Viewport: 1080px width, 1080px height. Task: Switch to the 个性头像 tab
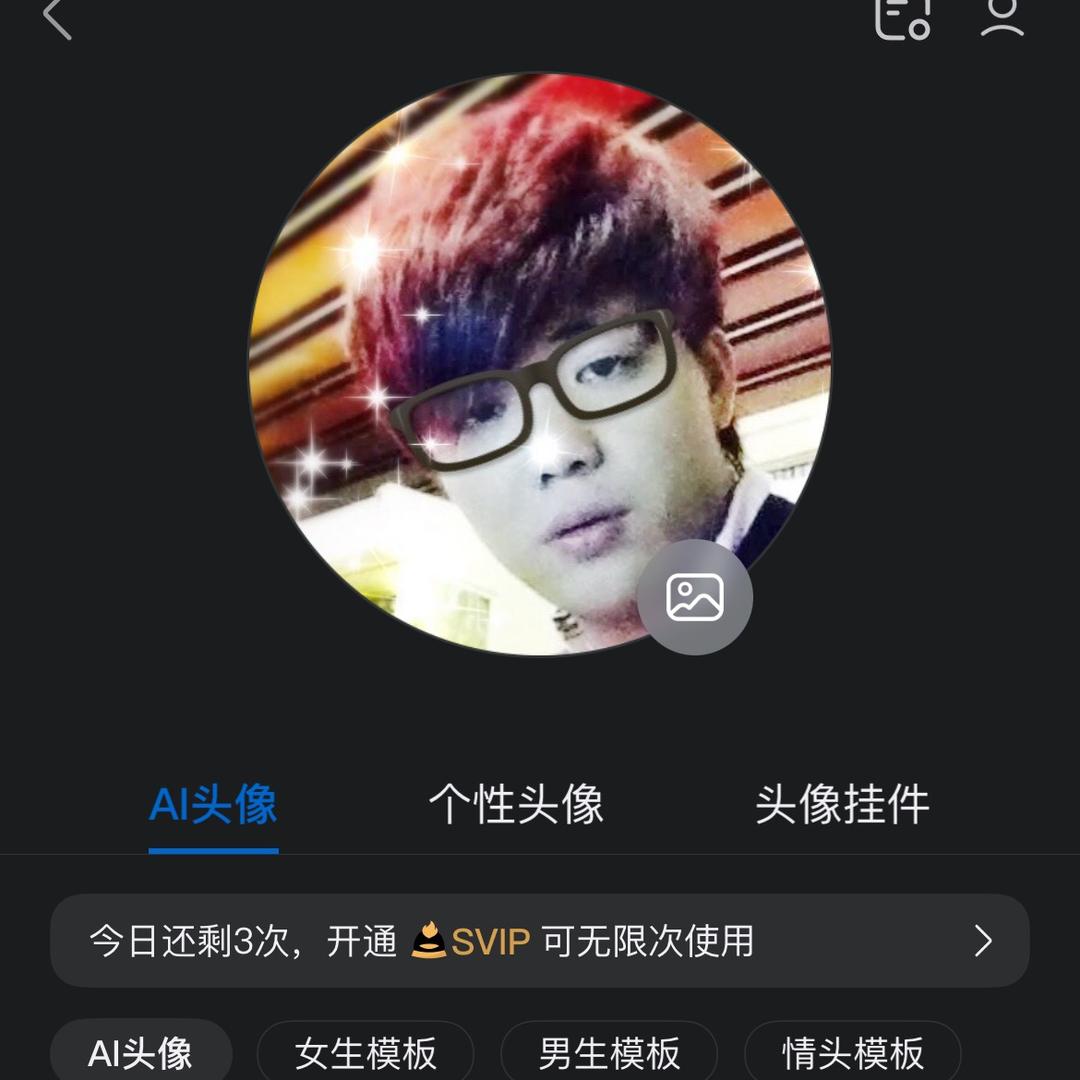pyautogui.click(x=516, y=804)
